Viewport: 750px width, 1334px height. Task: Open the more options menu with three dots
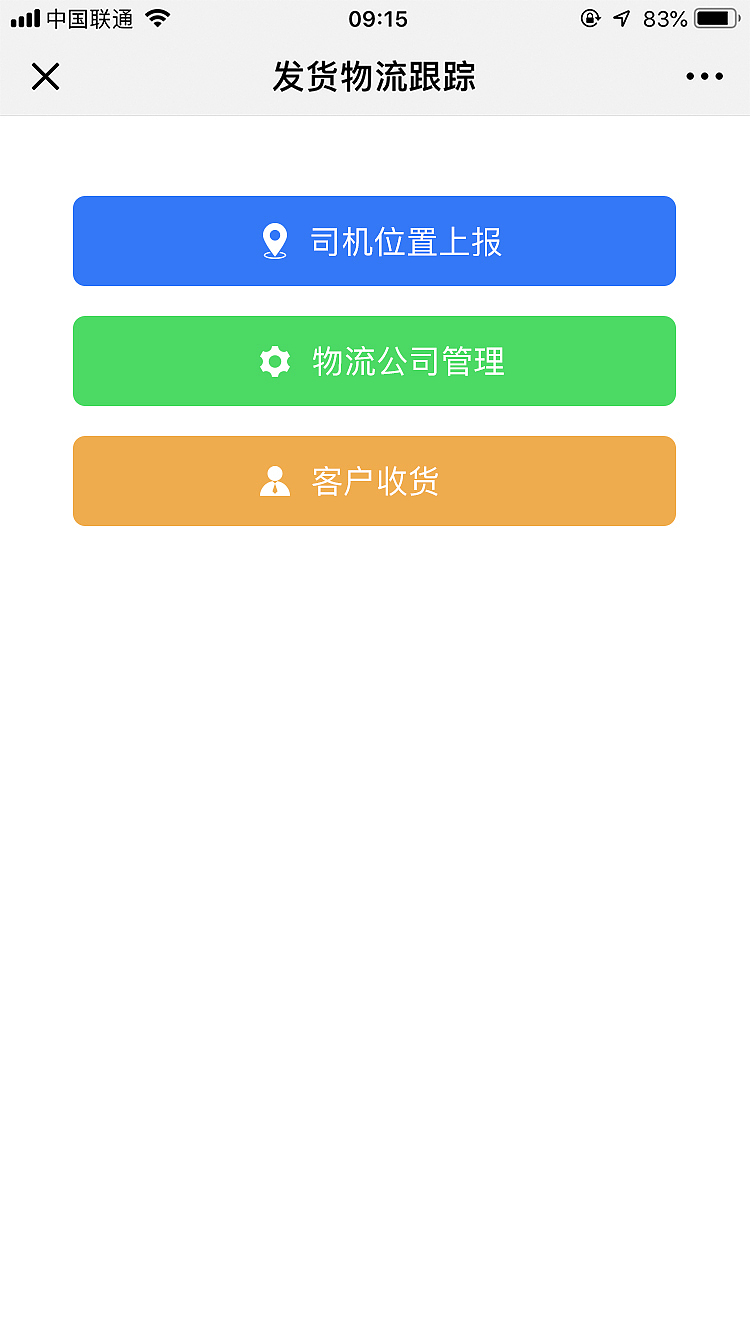pyautogui.click(x=704, y=76)
